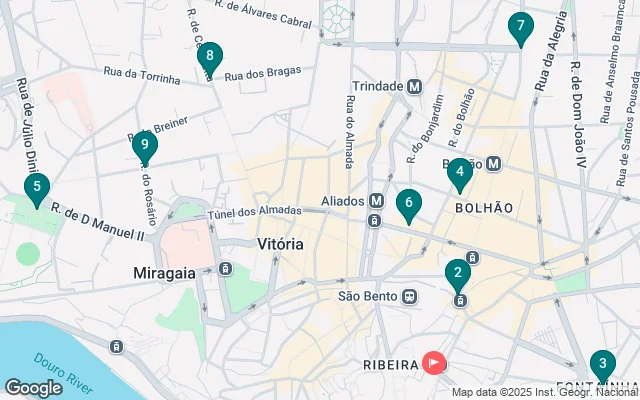The height and width of the screenshot is (400, 640).
Task: Tap map marker number 7
Action: pos(520,26)
